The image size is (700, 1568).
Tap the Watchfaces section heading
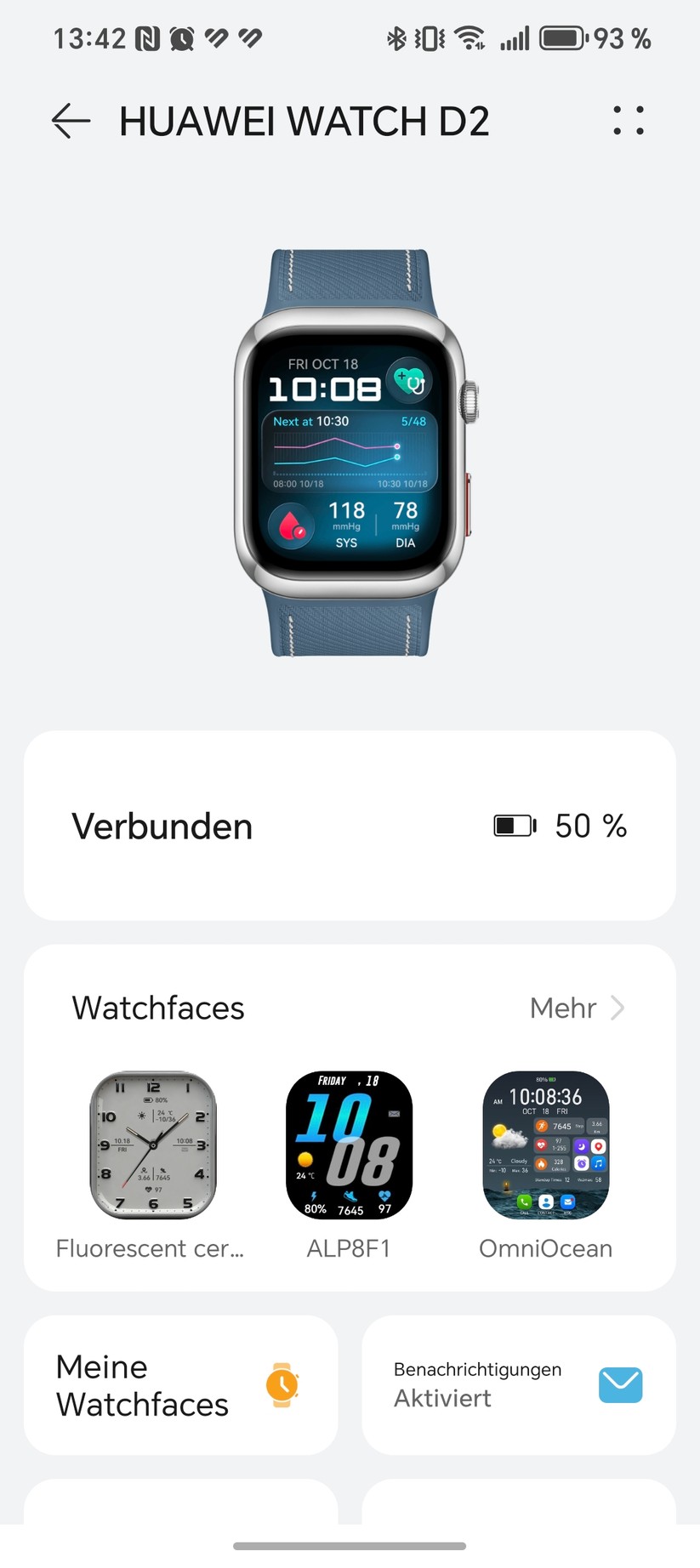tap(157, 1008)
